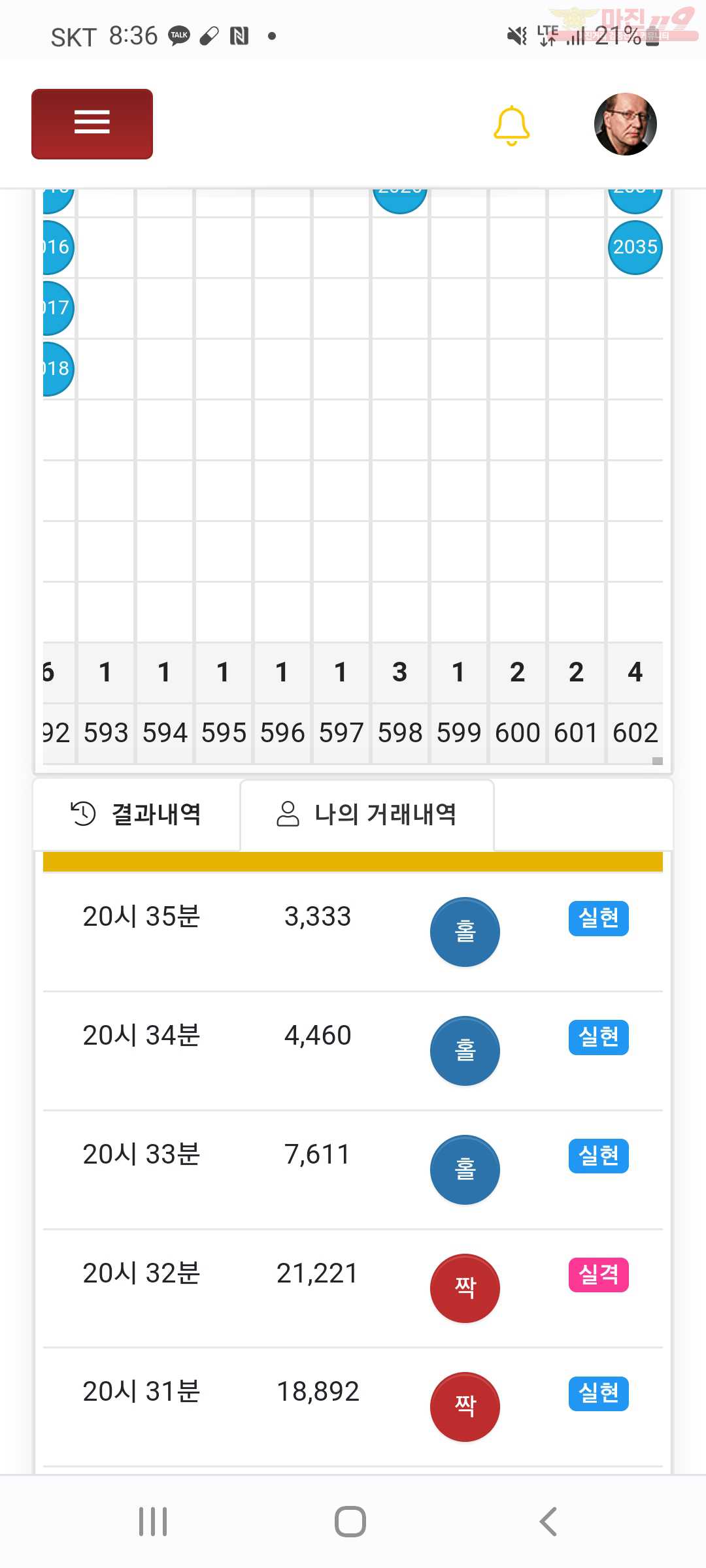Open the profile avatar picture
The height and width of the screenshot is (1568, 706).
pyautogui.click(x=625, y=124)
